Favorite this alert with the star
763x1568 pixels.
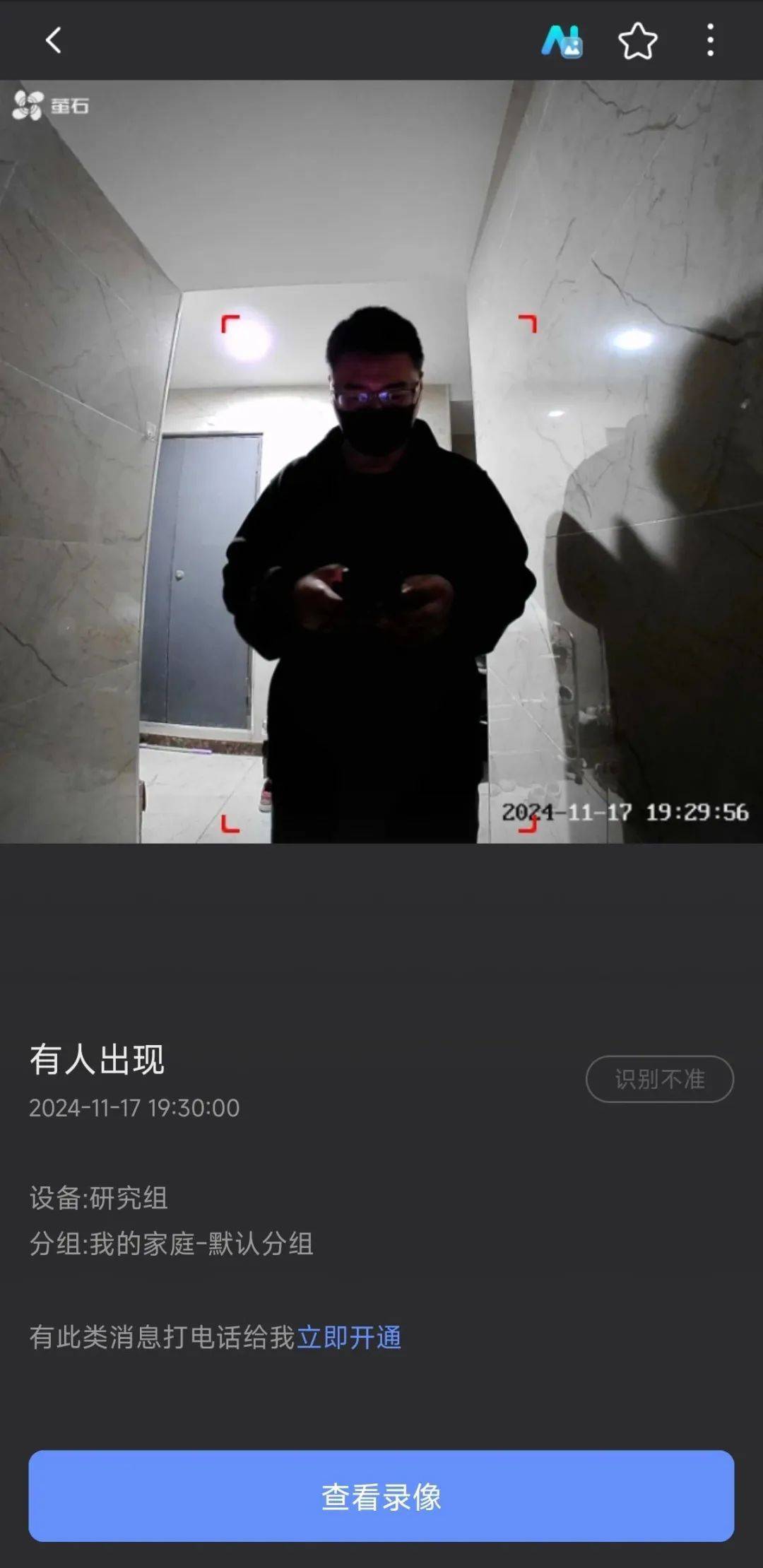[x=637, y=41]
